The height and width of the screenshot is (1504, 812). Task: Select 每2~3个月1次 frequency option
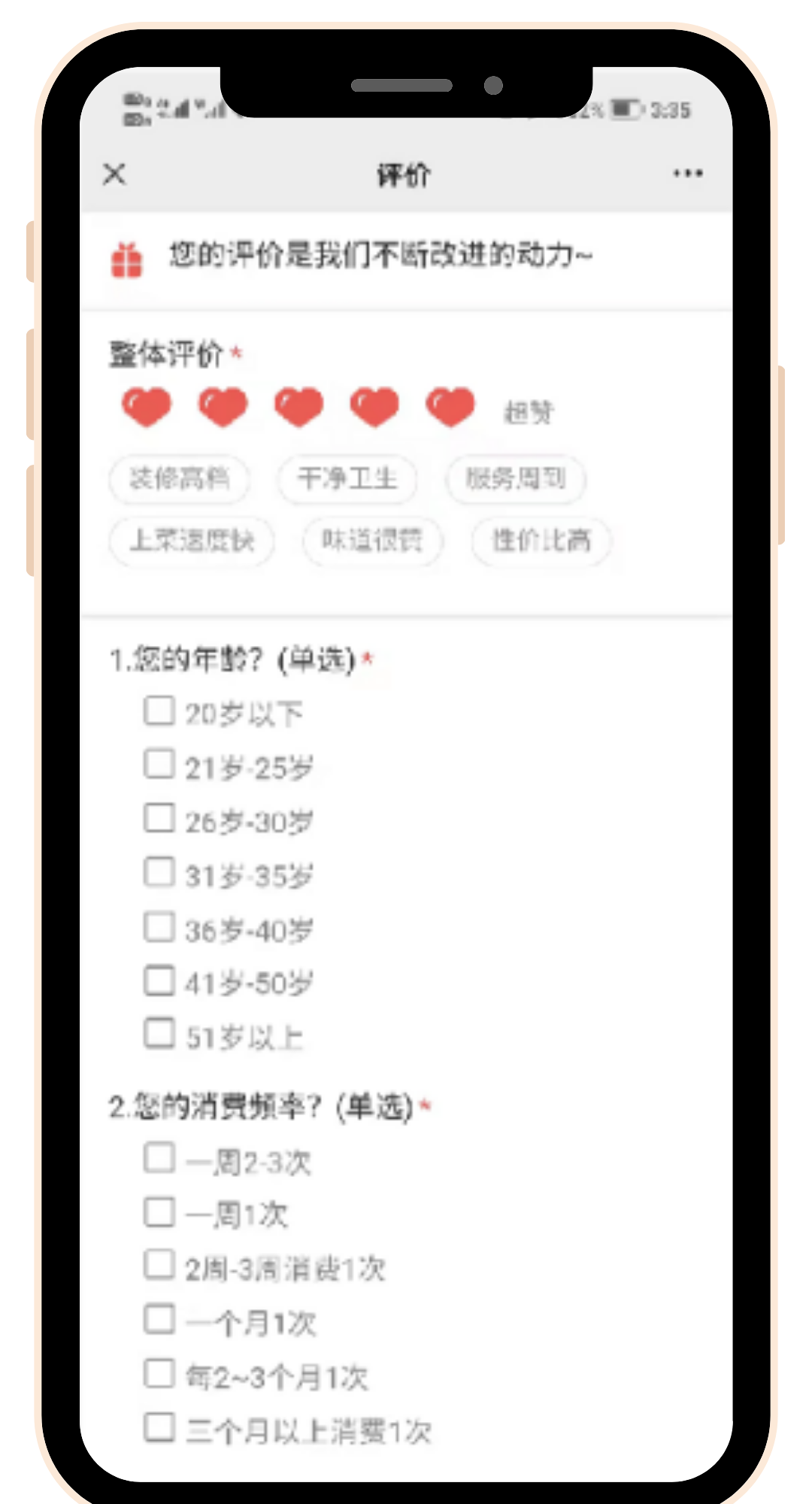(x=159, y=1373)
